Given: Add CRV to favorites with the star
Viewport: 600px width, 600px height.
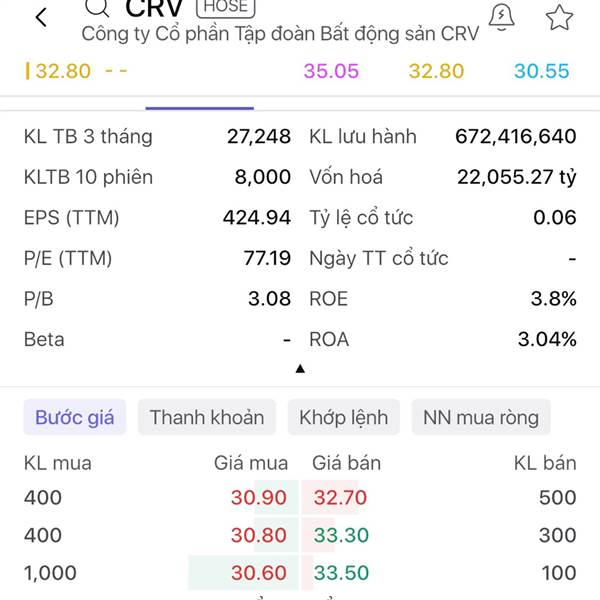Looking at the screenshot, I should [x=560, y=17].
